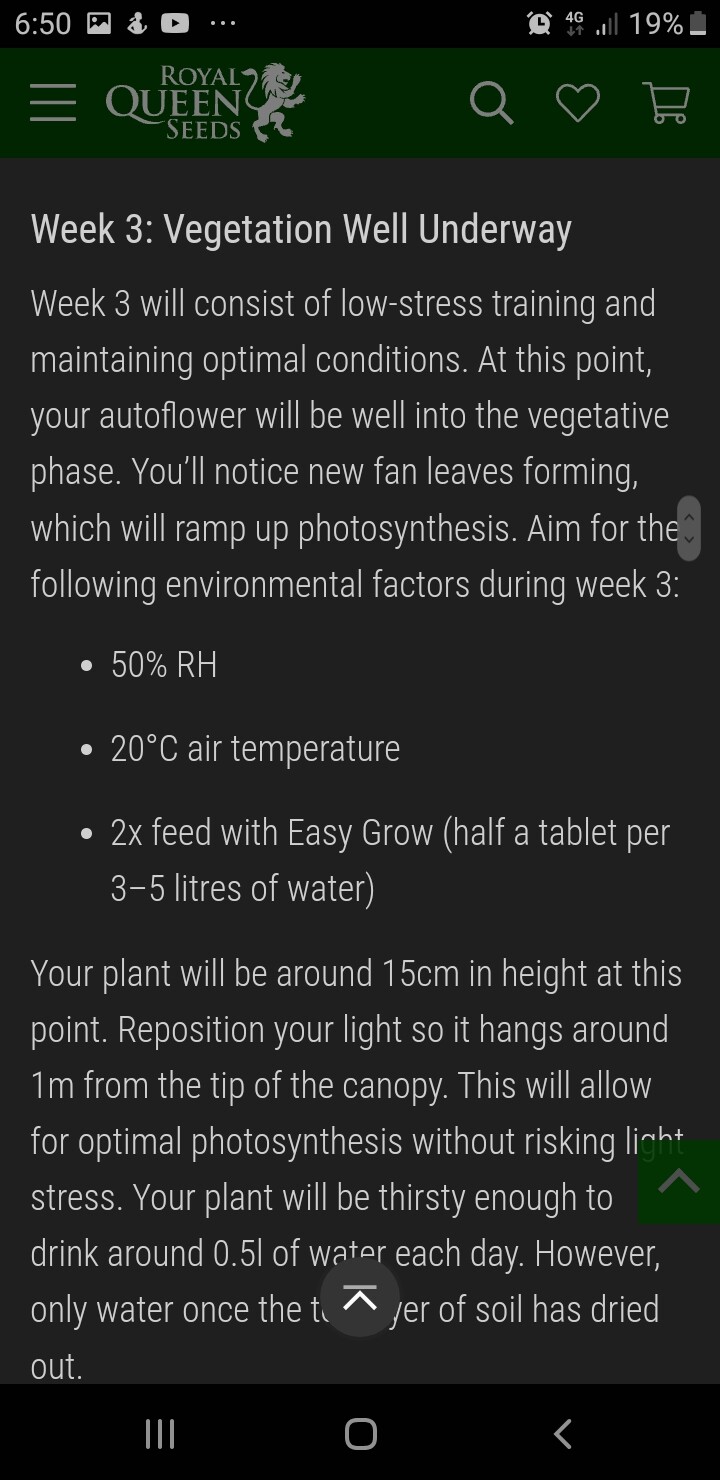Viewport: 720px width, 1480px height.
Task: Return to the phone's home screen
Action: coord(360,1434)
